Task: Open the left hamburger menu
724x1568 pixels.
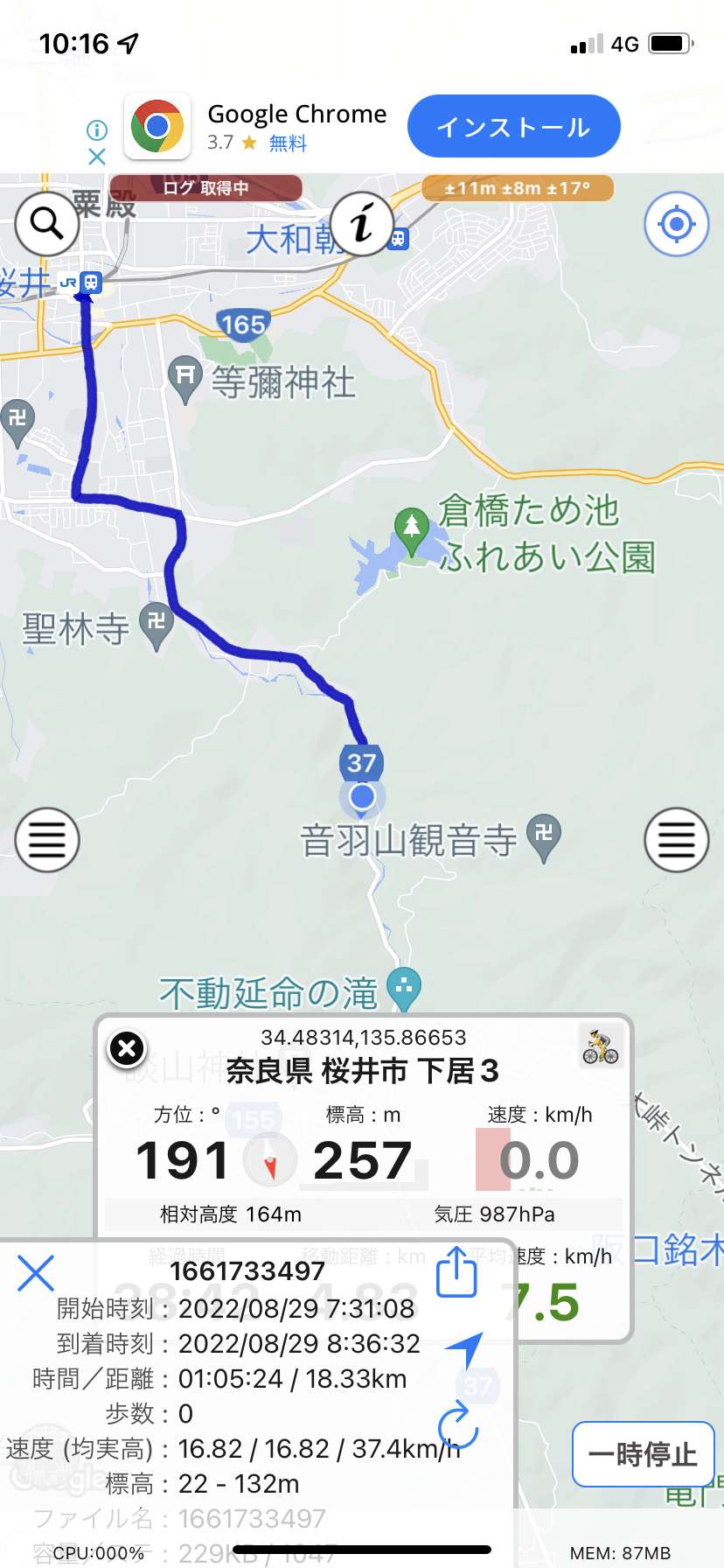Action: coord(47,840)
